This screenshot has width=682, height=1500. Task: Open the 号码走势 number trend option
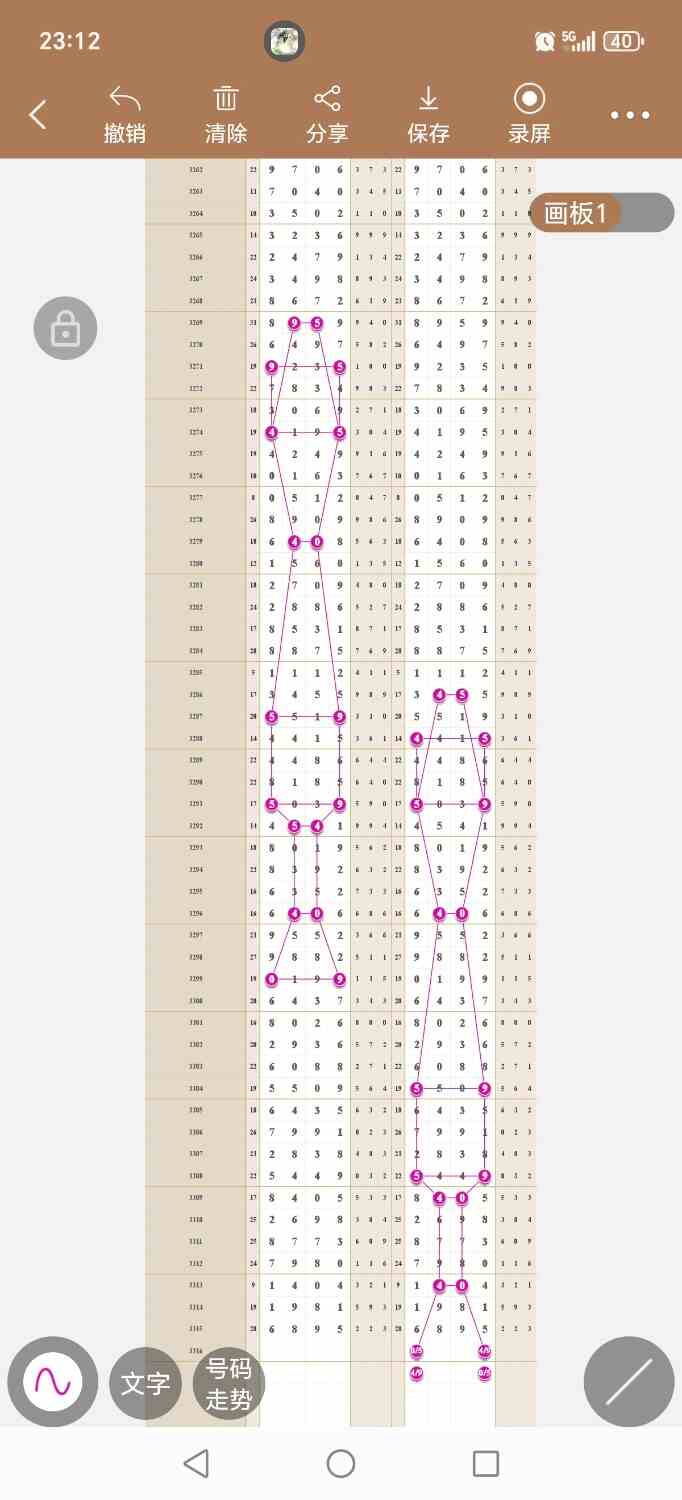pos(229,1384)
